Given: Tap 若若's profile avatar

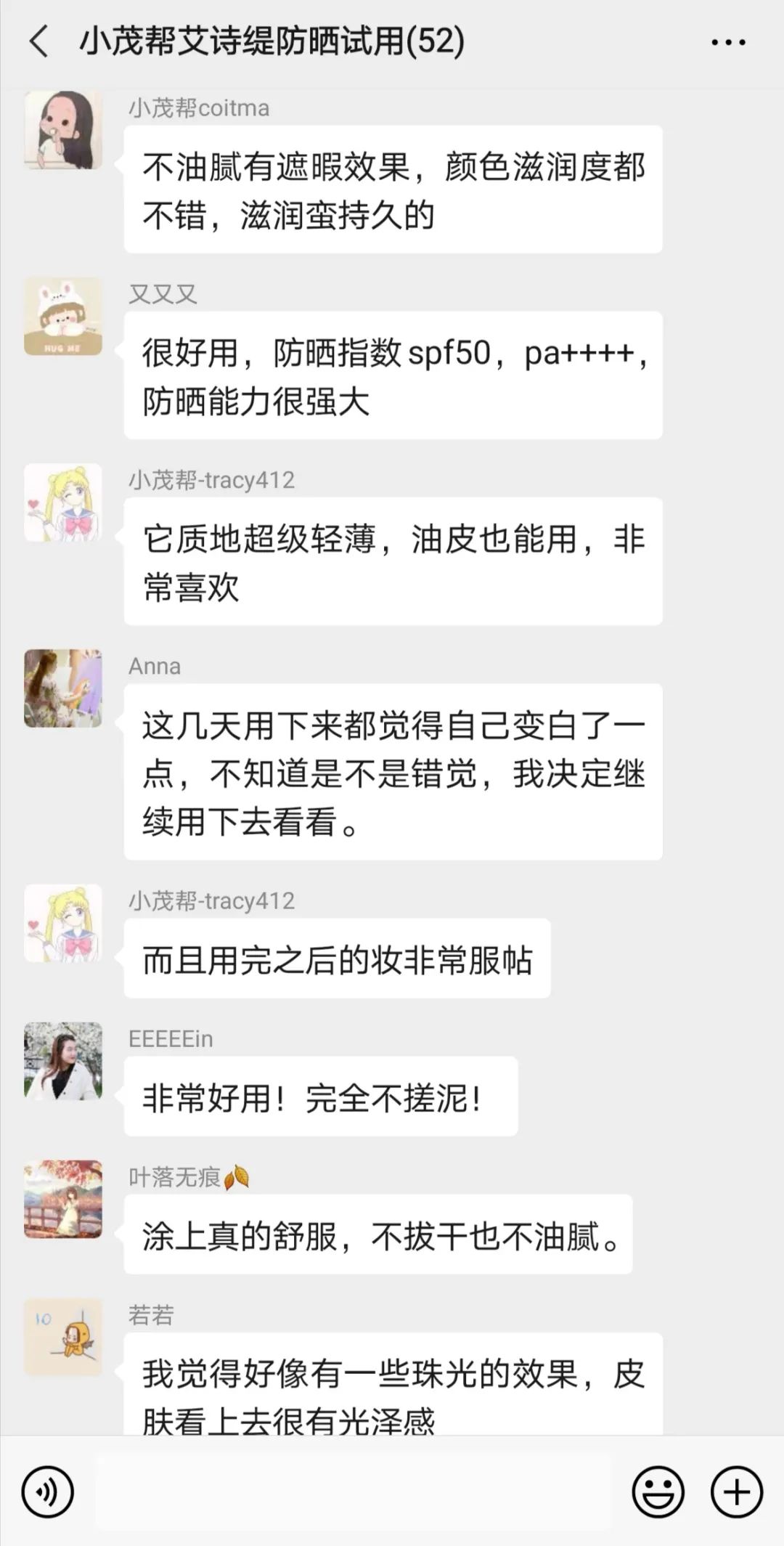Looking at the screenshot, I should (63, 1337).
